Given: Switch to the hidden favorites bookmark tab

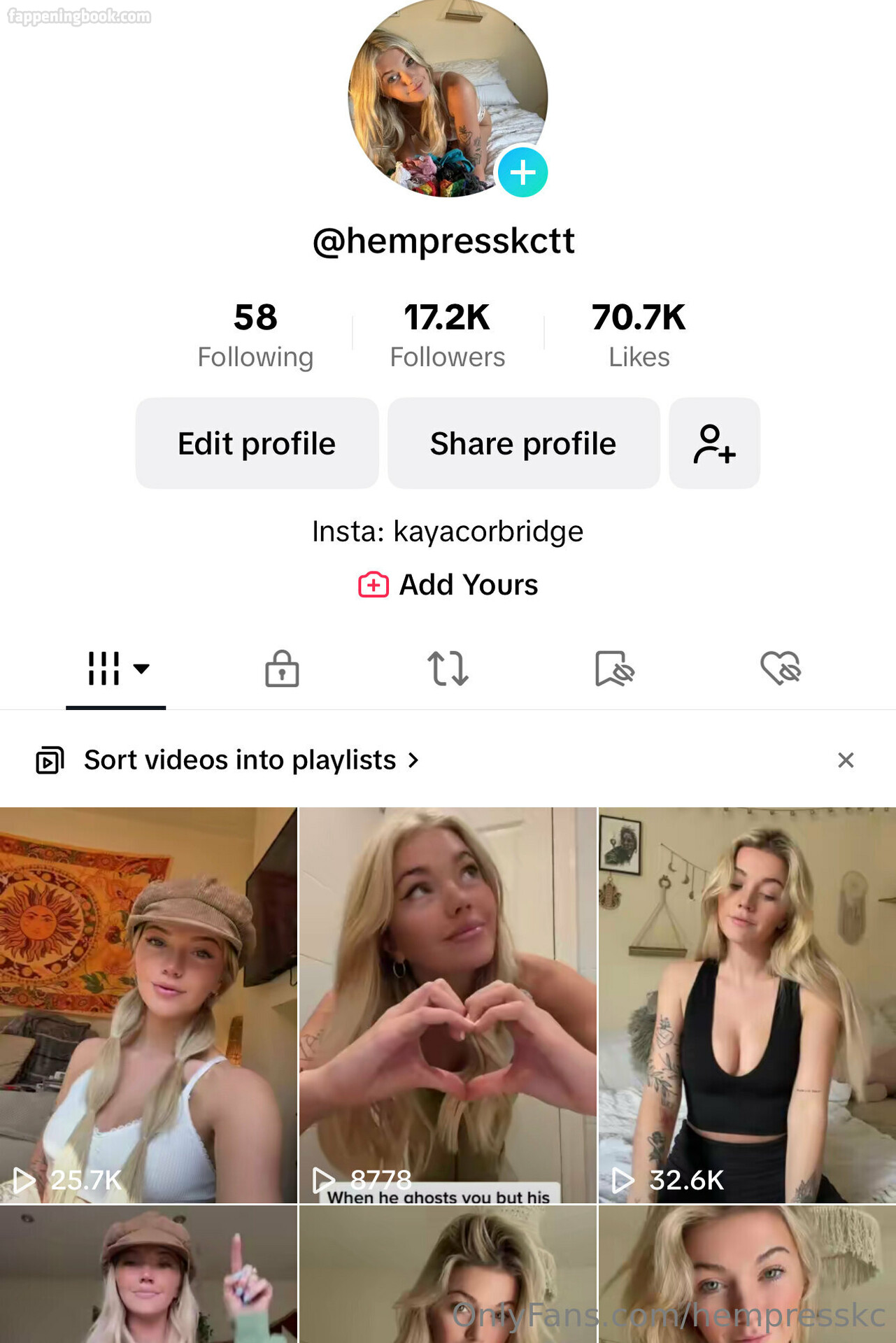Looking at the screenshot, I should [x=614, y=668].
